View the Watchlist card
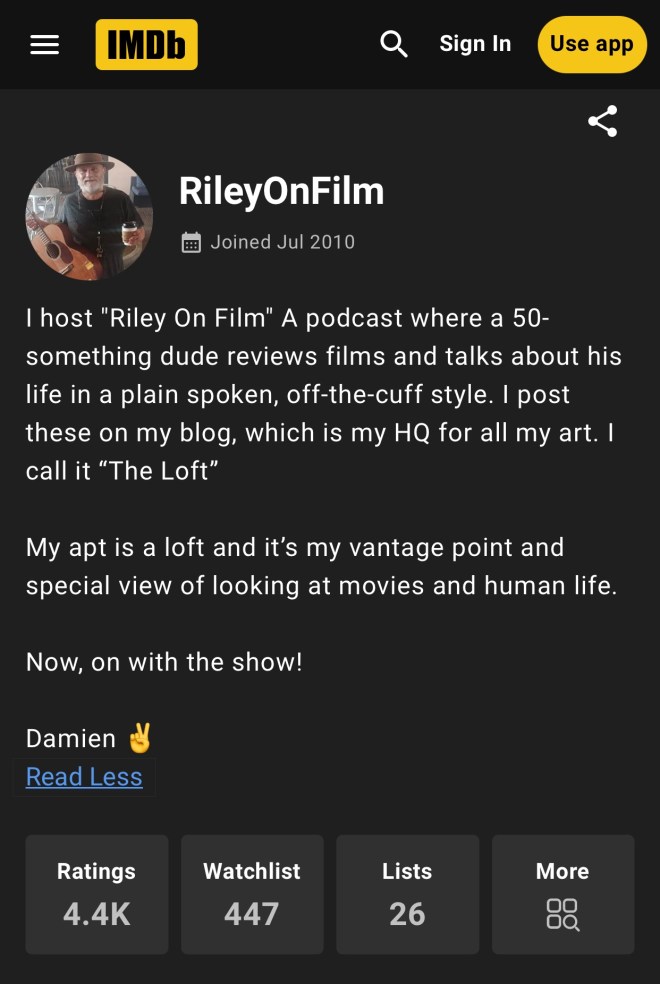 [252, 894]
